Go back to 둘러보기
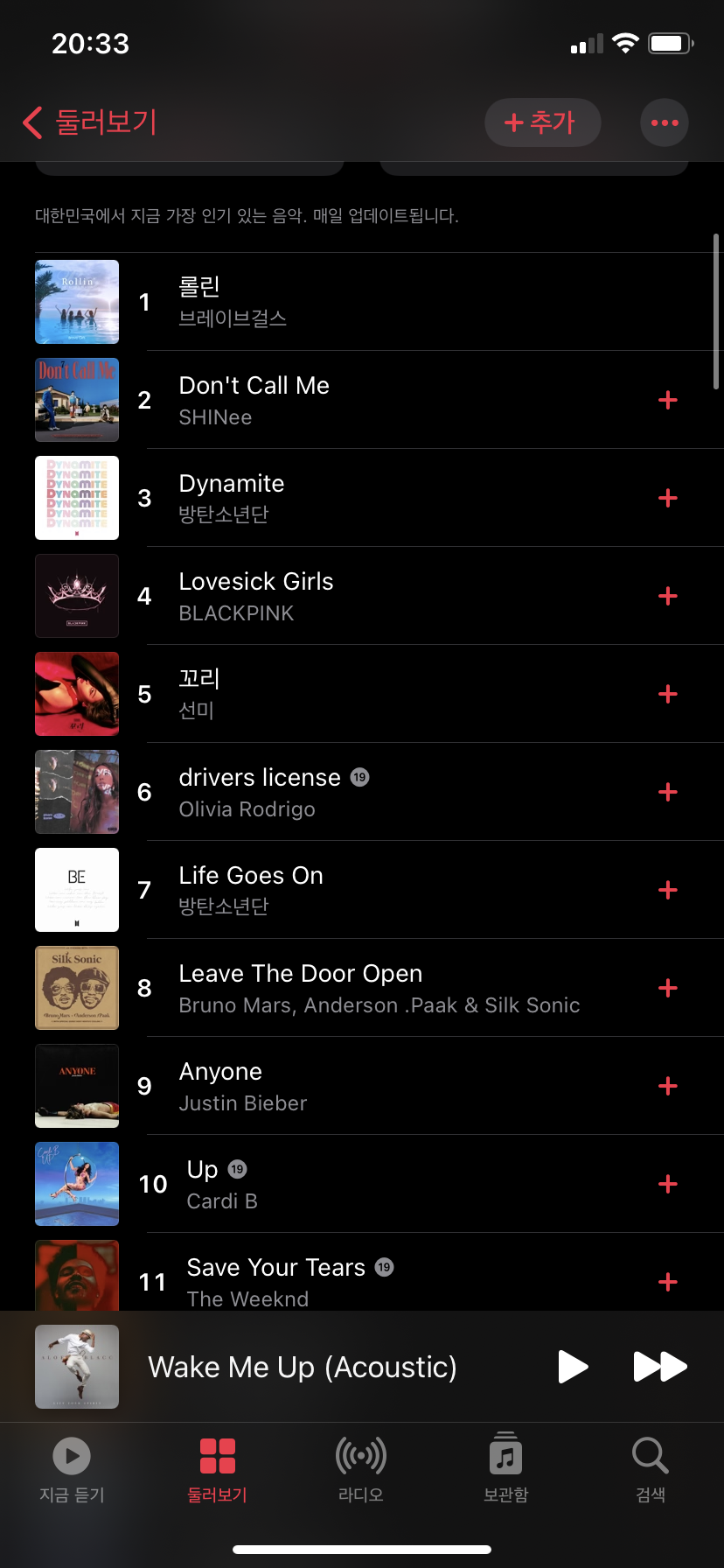This screenshot has width=724, height=1568. pyautogui.click(x=90, y=122)
